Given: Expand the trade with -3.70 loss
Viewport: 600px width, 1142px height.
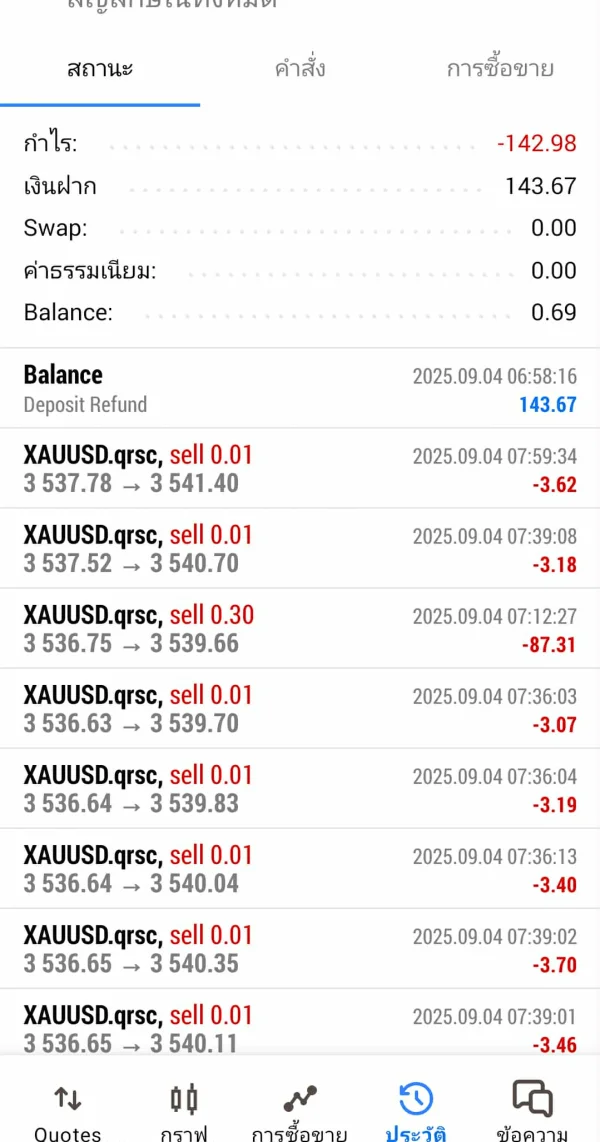Looking at the screenshot, I should tap(300, 949).
